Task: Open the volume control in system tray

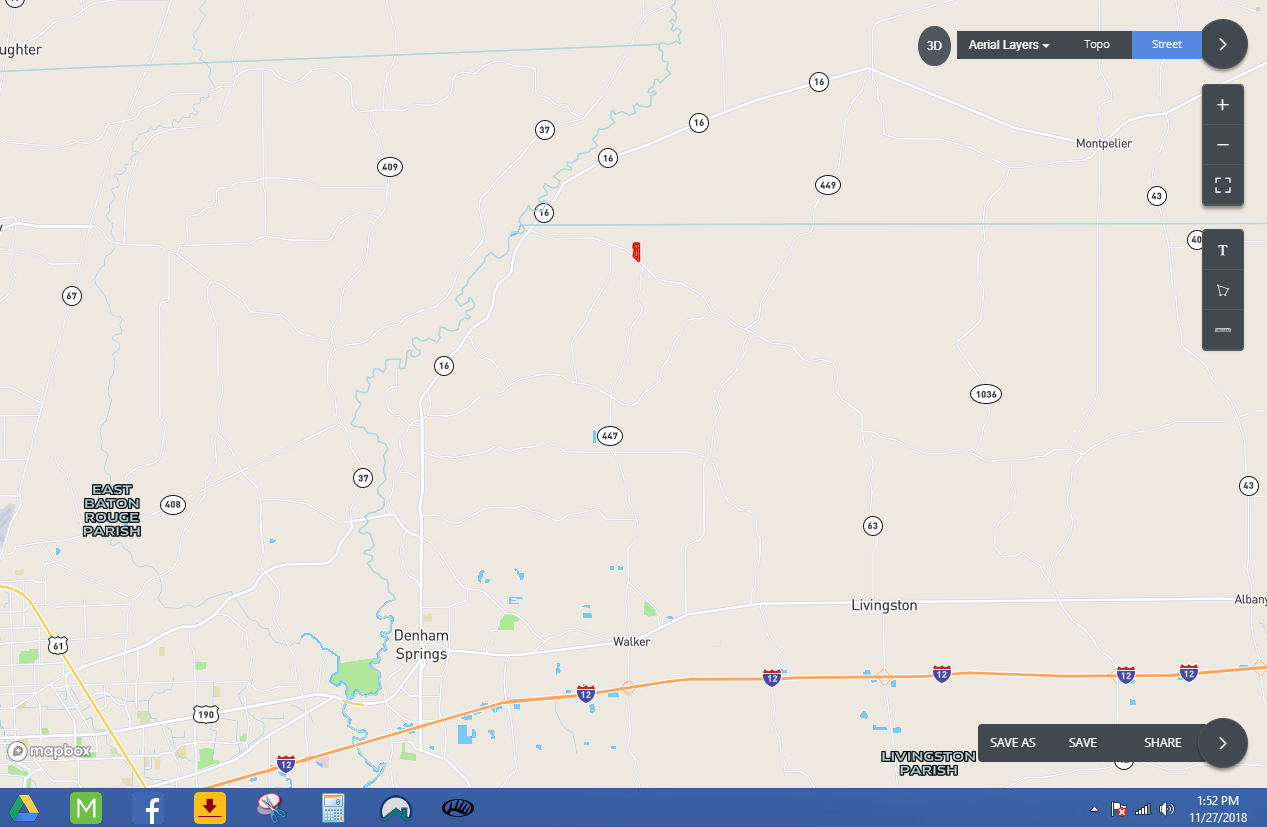Action: 1166,809
